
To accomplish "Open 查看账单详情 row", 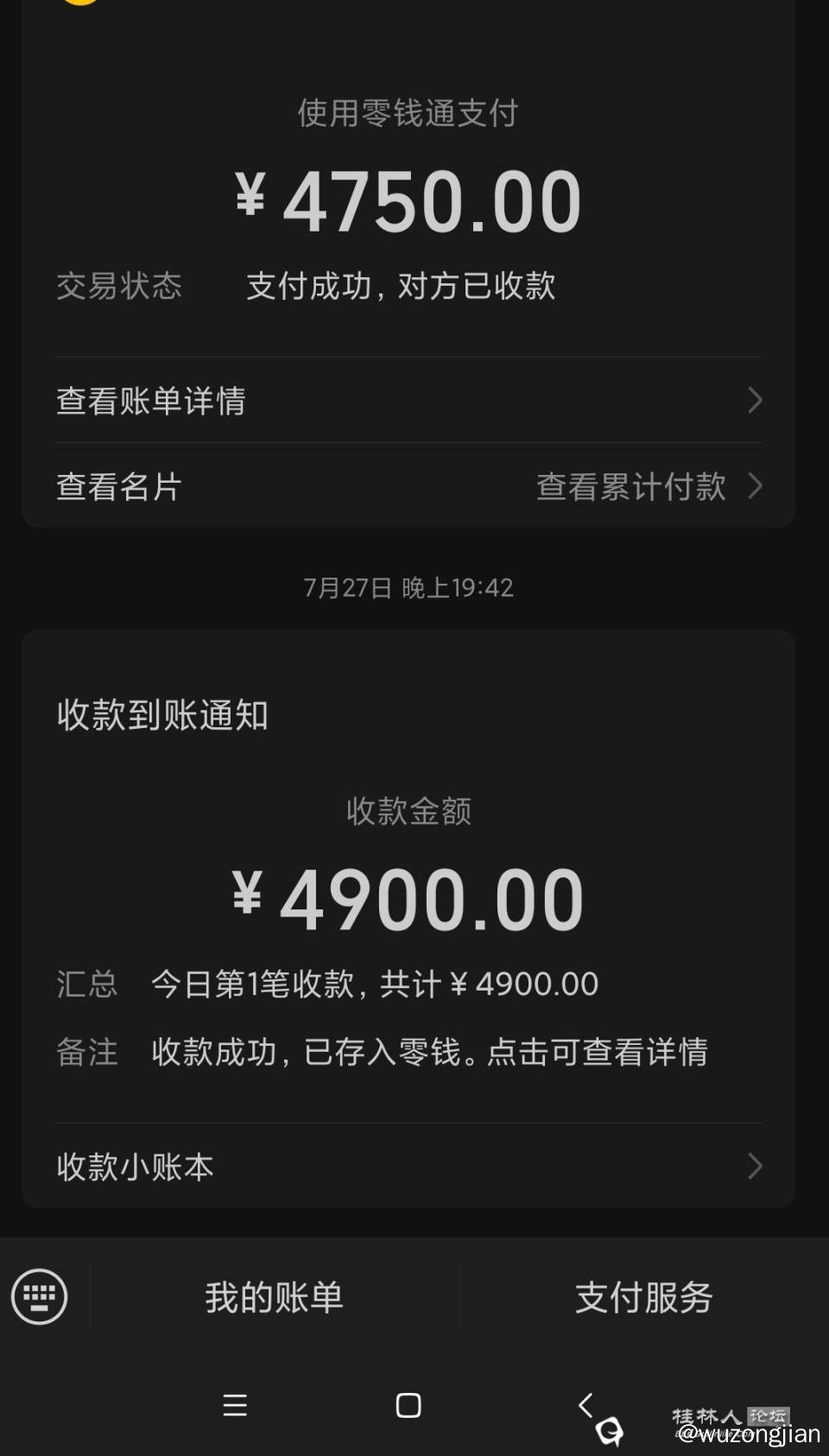I will (408, 401).
